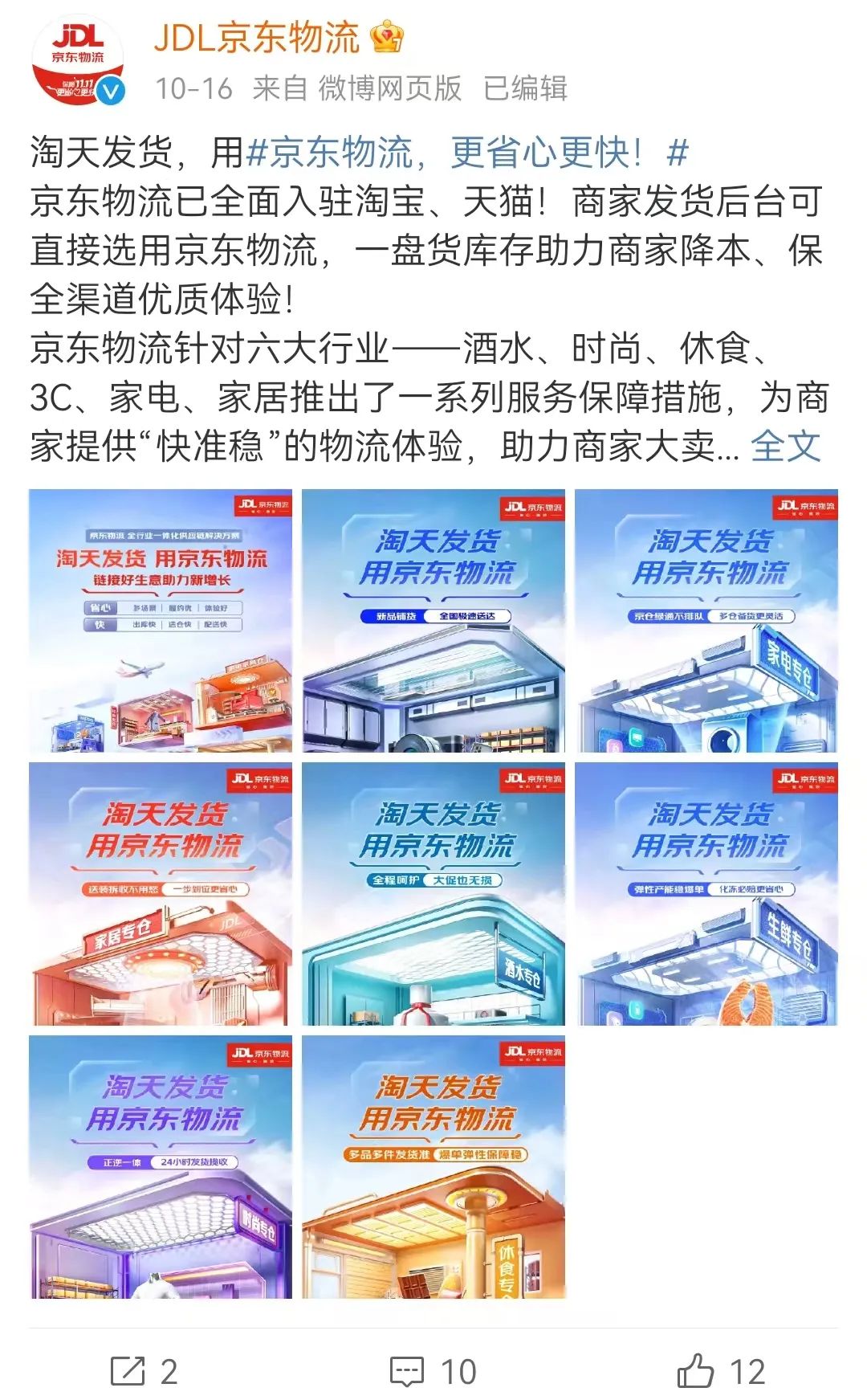Expand full post via 全文

pos(785,447)
